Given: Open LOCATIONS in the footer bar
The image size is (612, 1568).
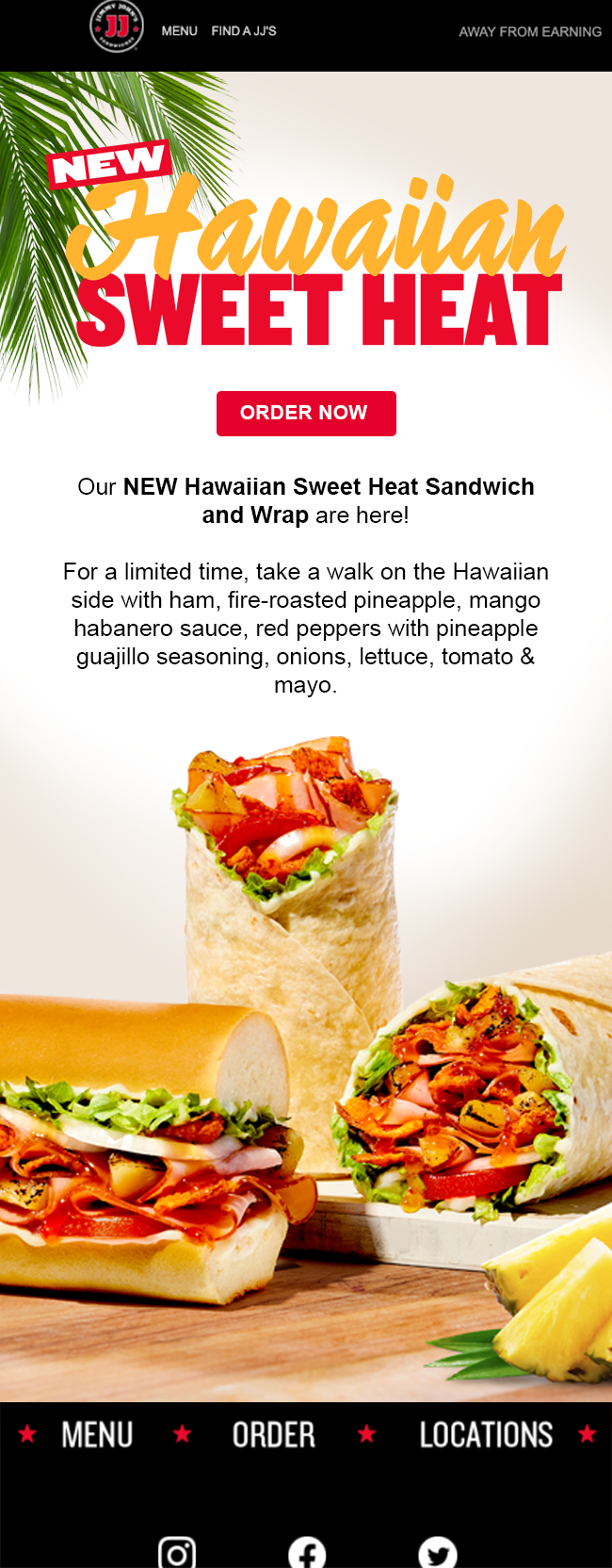Looking at the screenshot, I should click(486, 1434).
